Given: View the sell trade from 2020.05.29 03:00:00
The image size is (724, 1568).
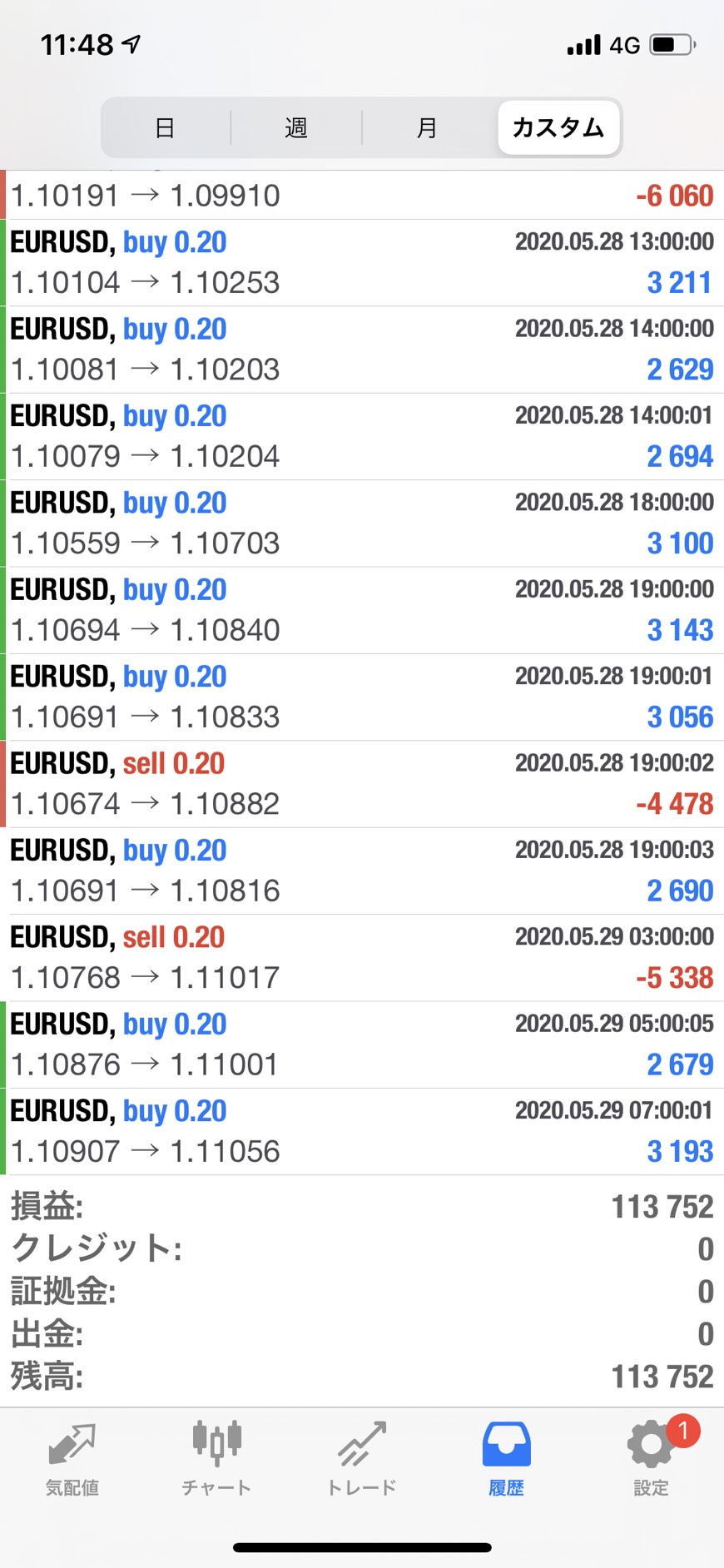Looking at the screenshot, I should 362,958.
